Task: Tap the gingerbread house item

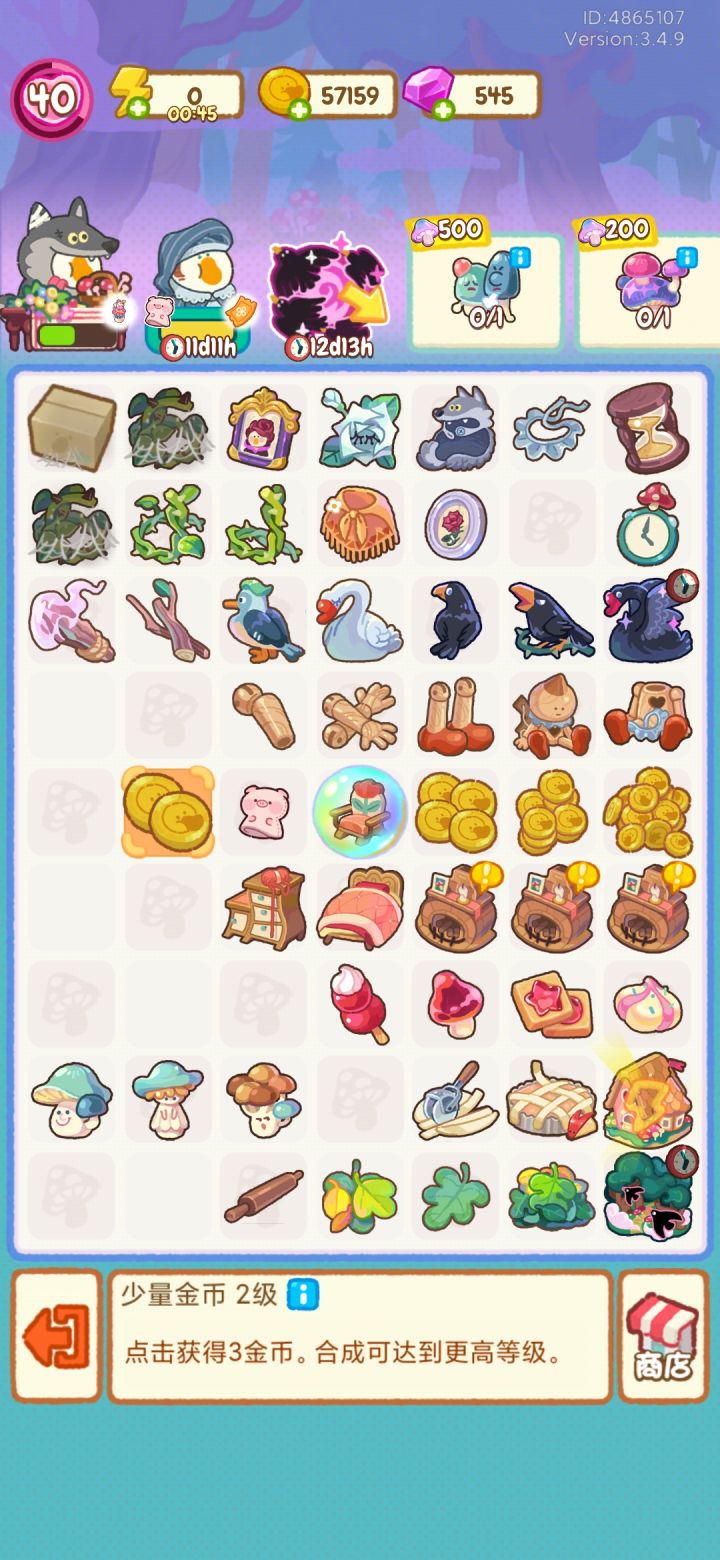Action: (x=647, y=1100)
